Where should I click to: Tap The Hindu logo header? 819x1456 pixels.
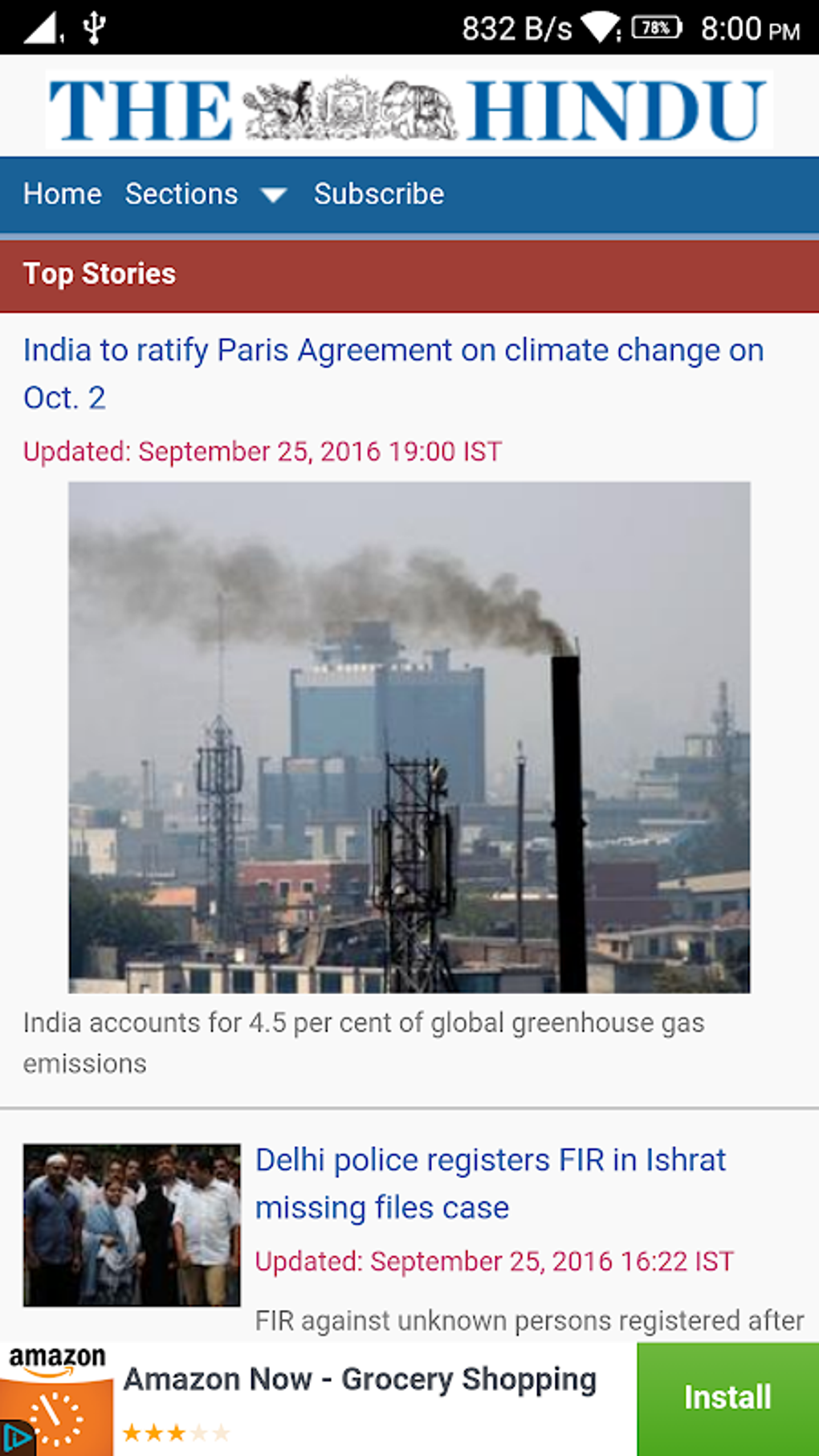tap(409, 109)
